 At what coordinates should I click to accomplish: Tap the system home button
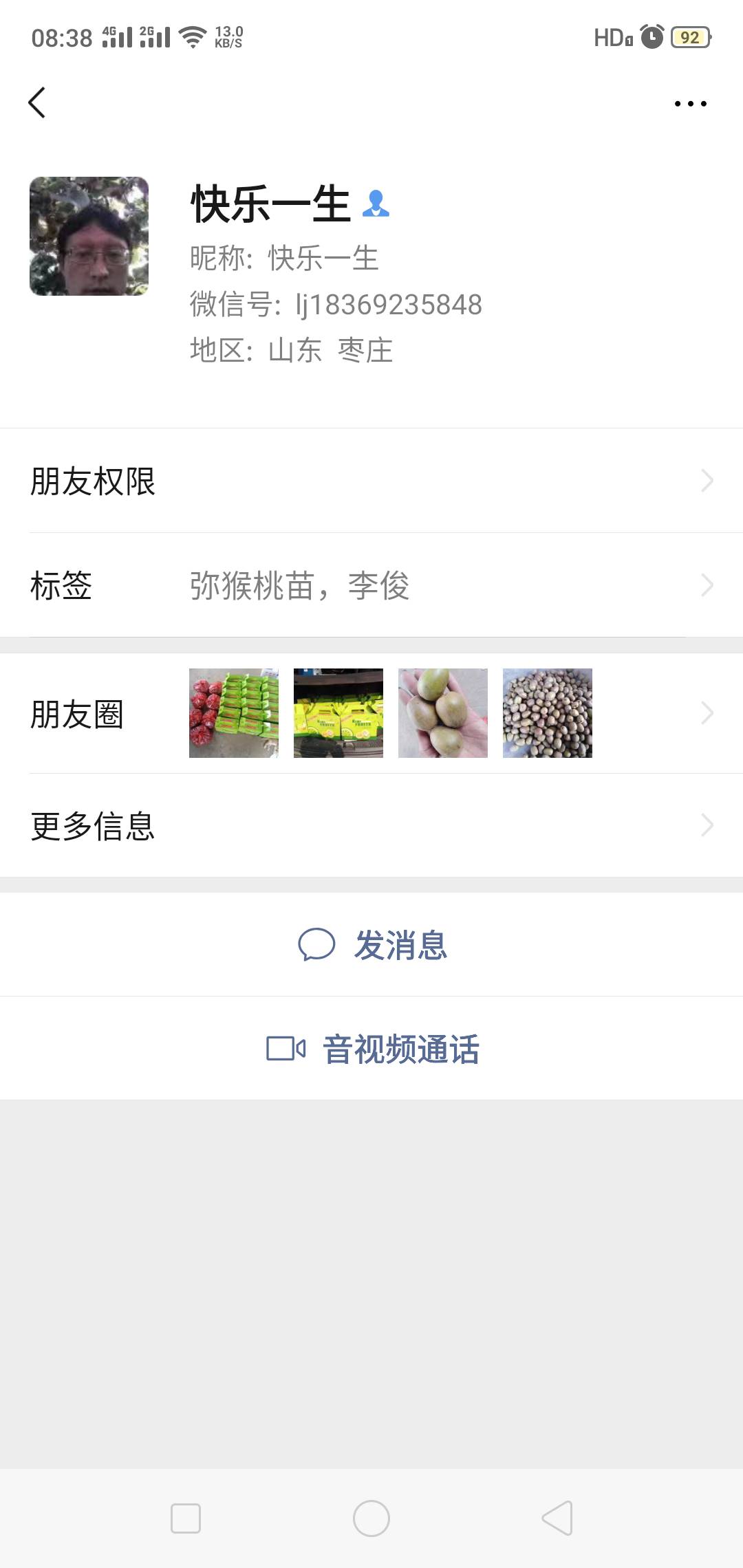pos(371,1518)
